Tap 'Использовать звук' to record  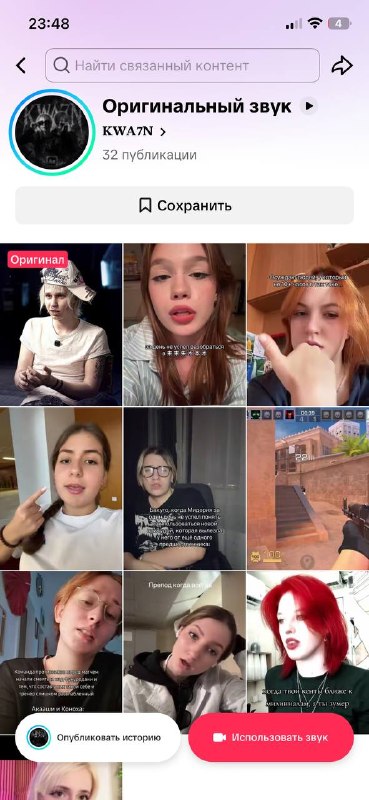click(271, 737)
